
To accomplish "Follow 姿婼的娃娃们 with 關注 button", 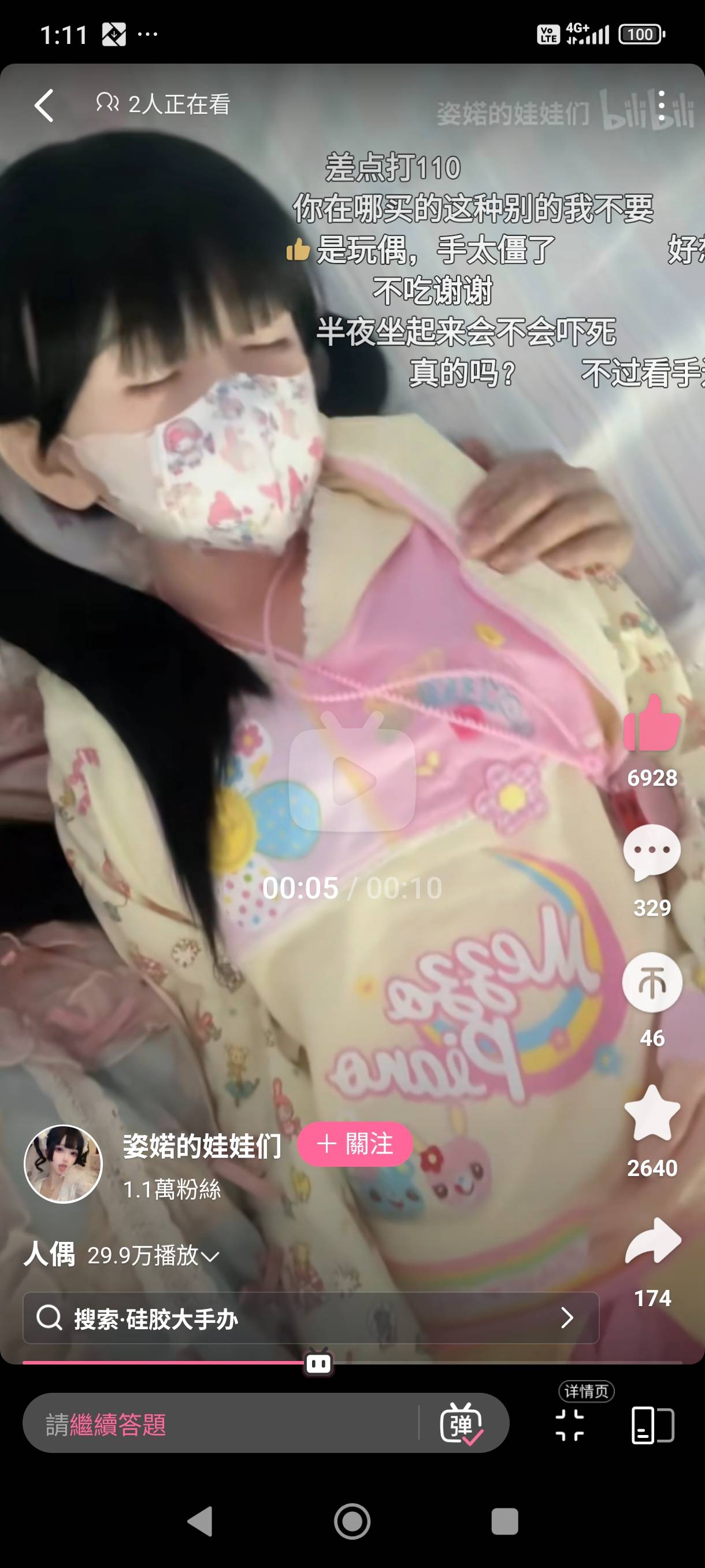I will (355, 1144).
